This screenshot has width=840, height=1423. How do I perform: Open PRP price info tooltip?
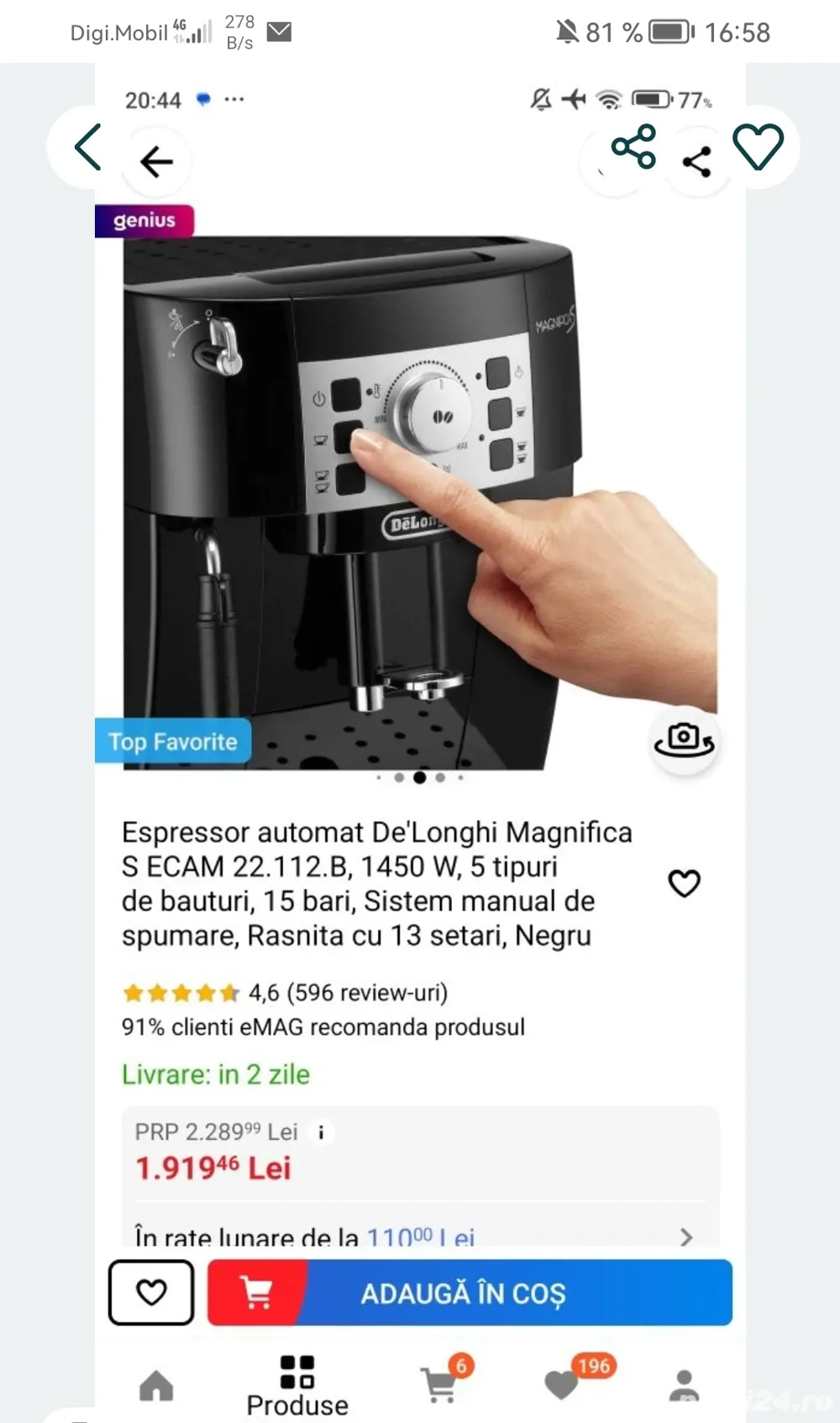(319, 1132)
